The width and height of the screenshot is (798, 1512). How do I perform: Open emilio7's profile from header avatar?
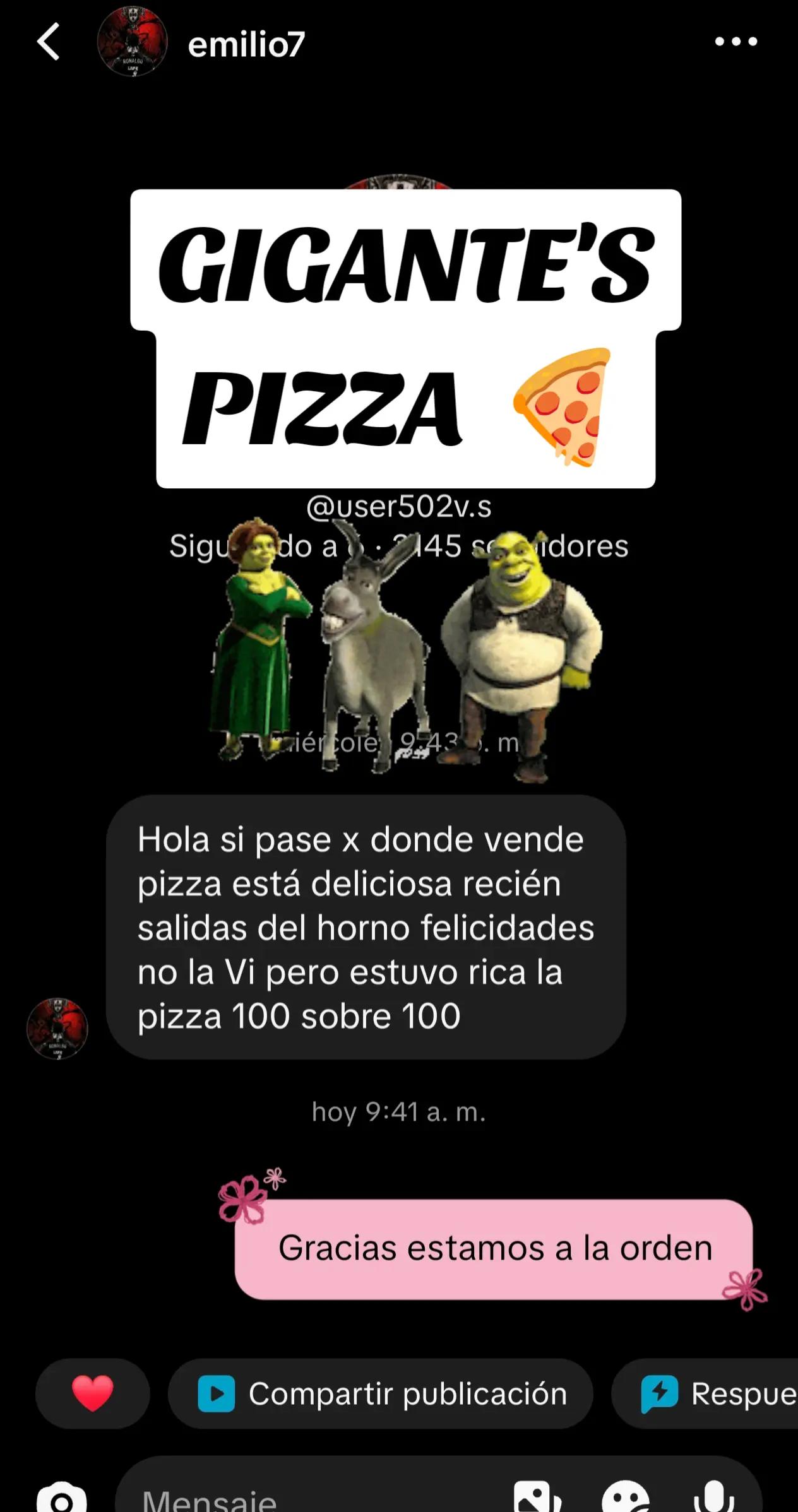132,42
